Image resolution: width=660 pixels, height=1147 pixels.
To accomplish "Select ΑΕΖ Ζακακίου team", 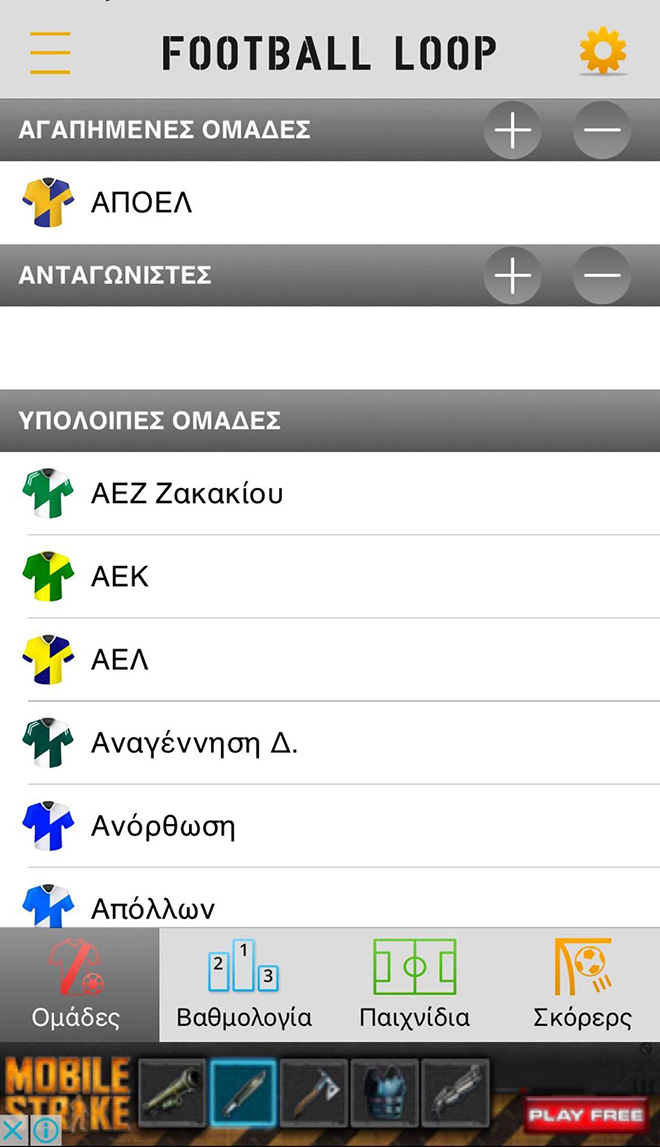I will (x=330, y=493).
